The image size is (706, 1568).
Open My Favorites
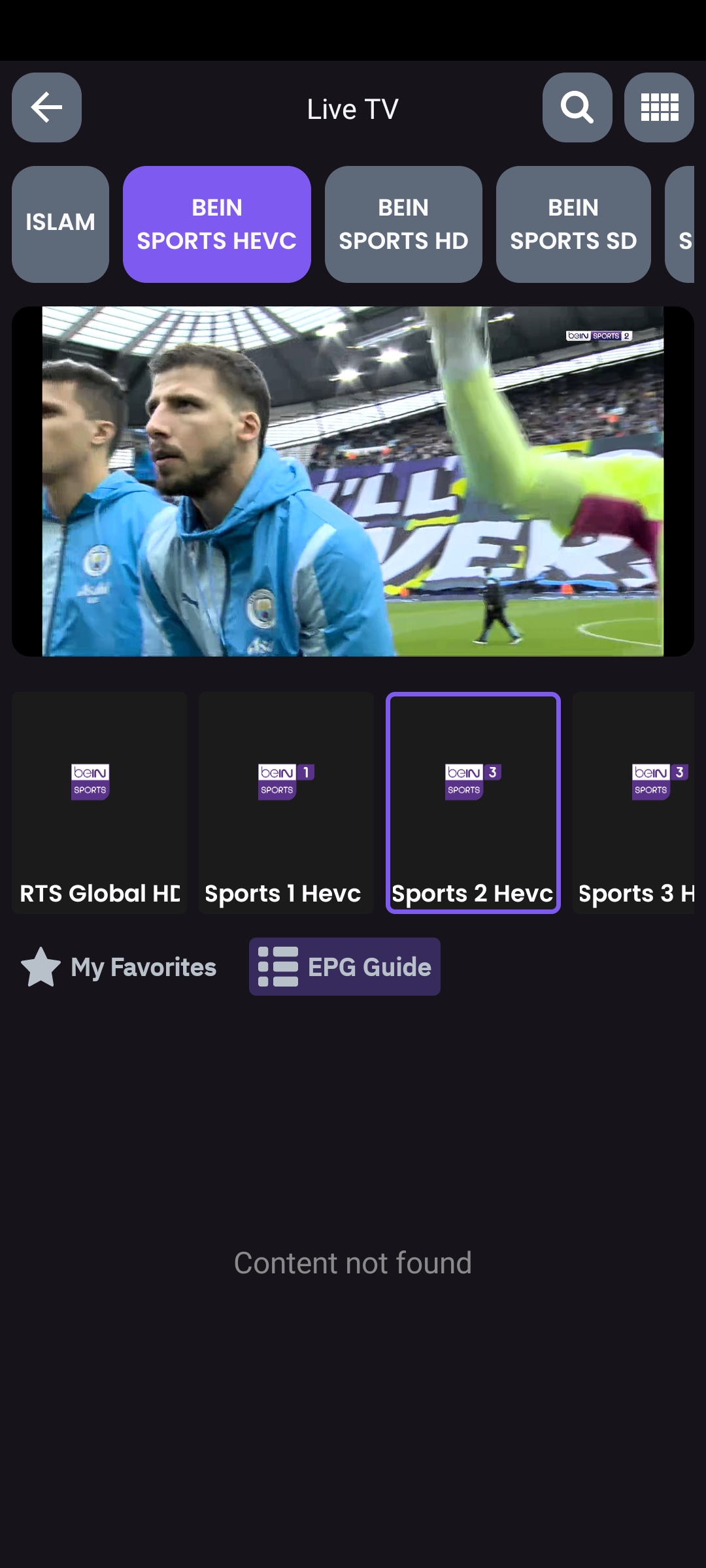coord(119,967)
